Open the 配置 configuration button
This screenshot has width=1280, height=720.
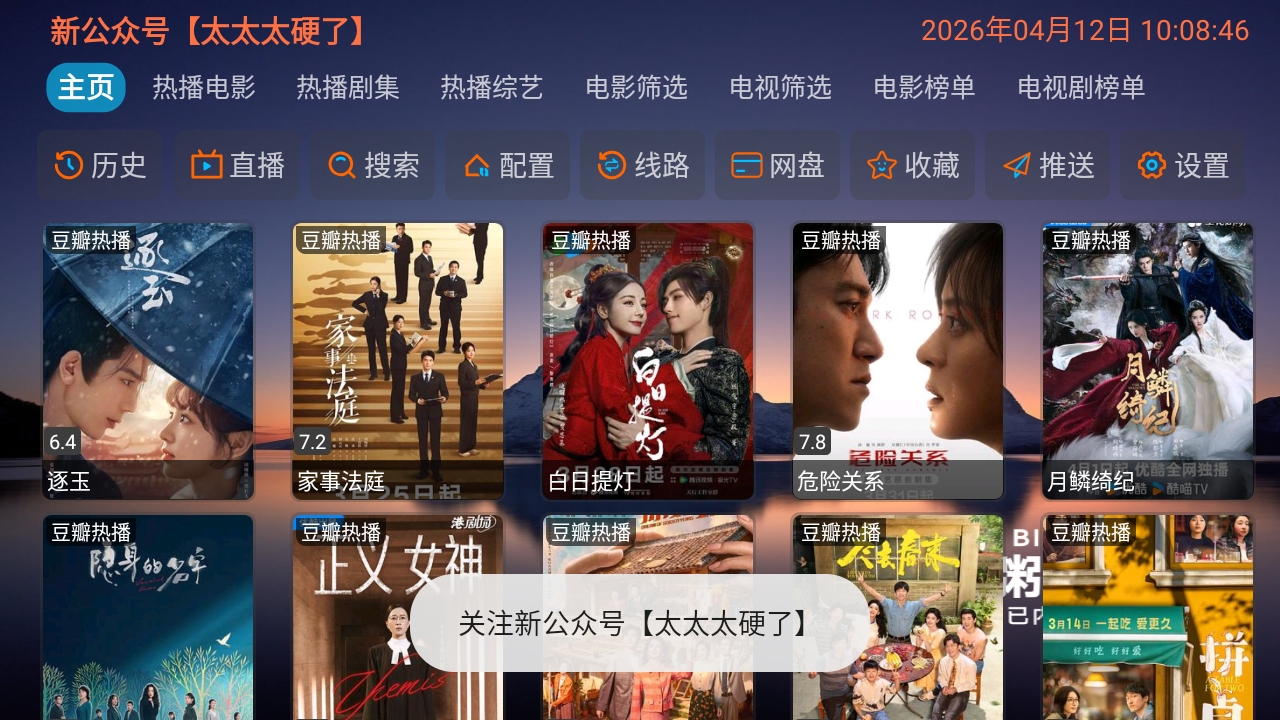[x=507, y=165]
